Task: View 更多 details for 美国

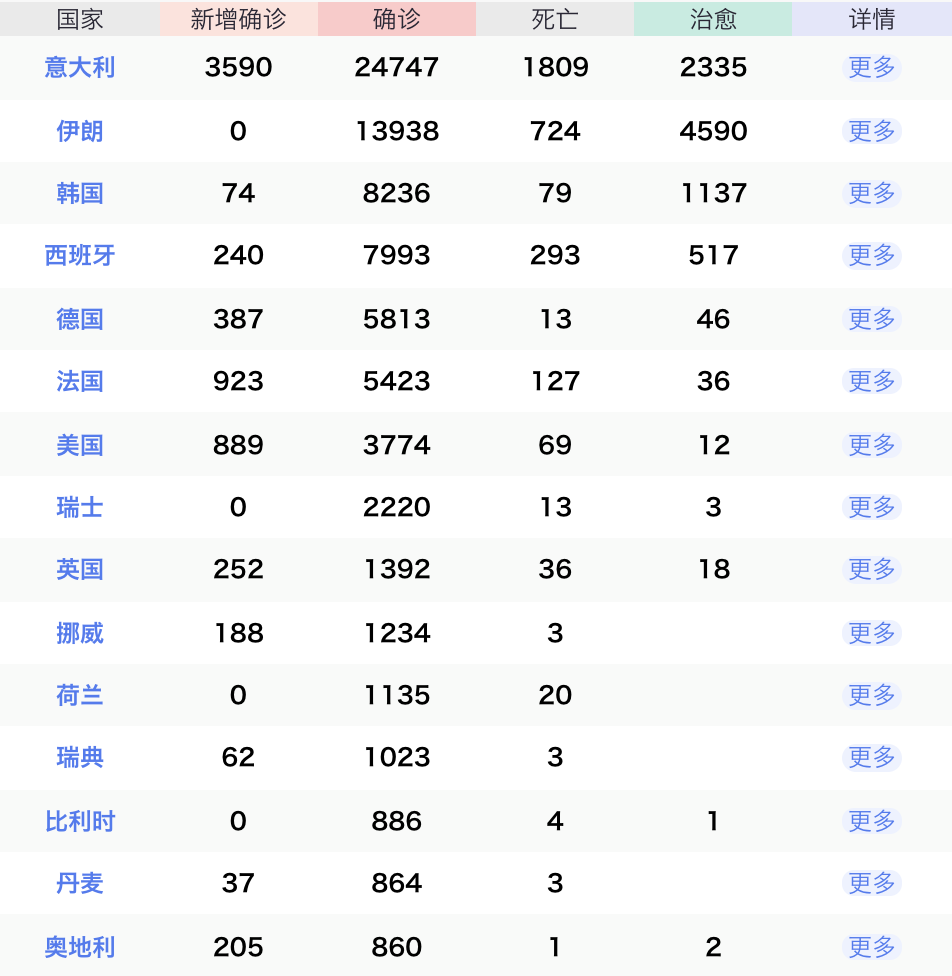Action: click(872, 445)
